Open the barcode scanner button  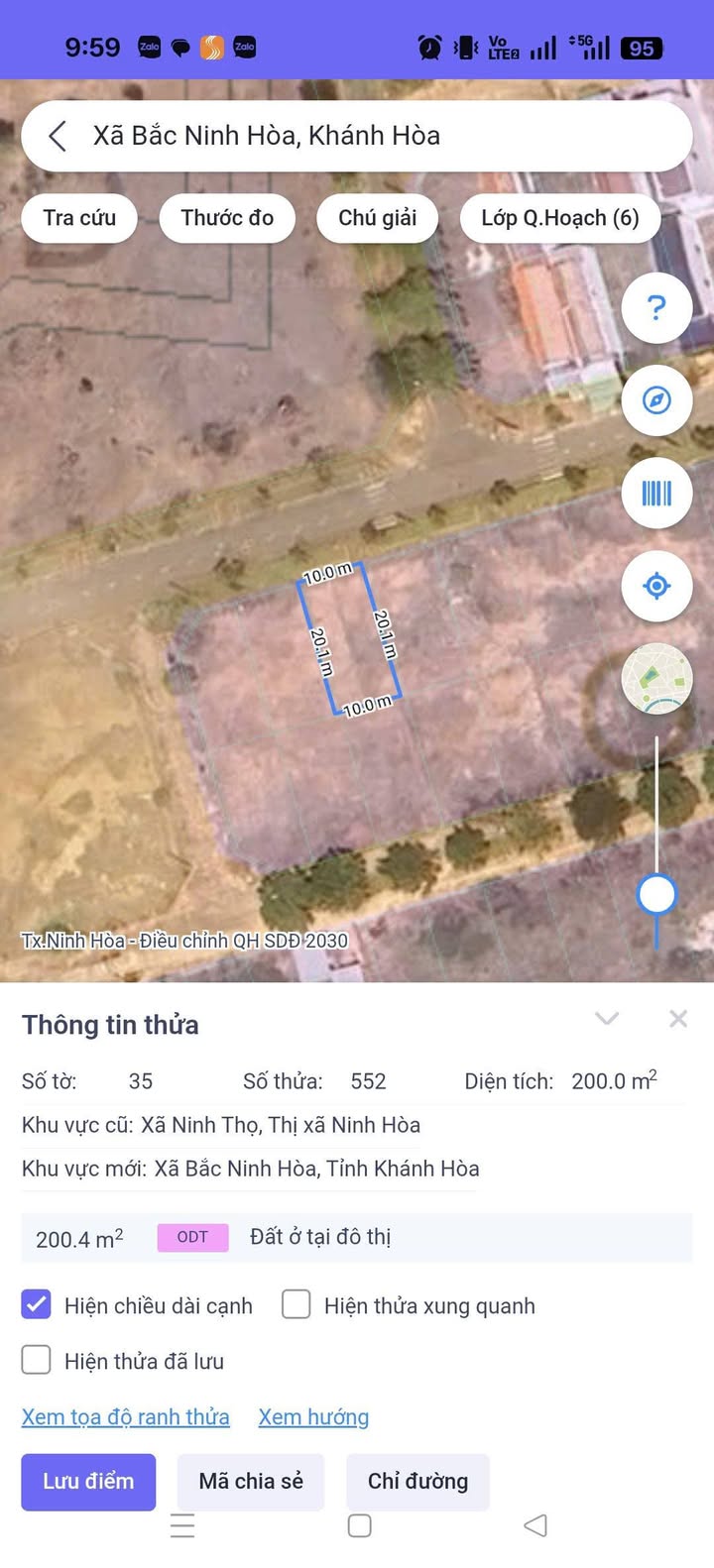tap(656, 493)
